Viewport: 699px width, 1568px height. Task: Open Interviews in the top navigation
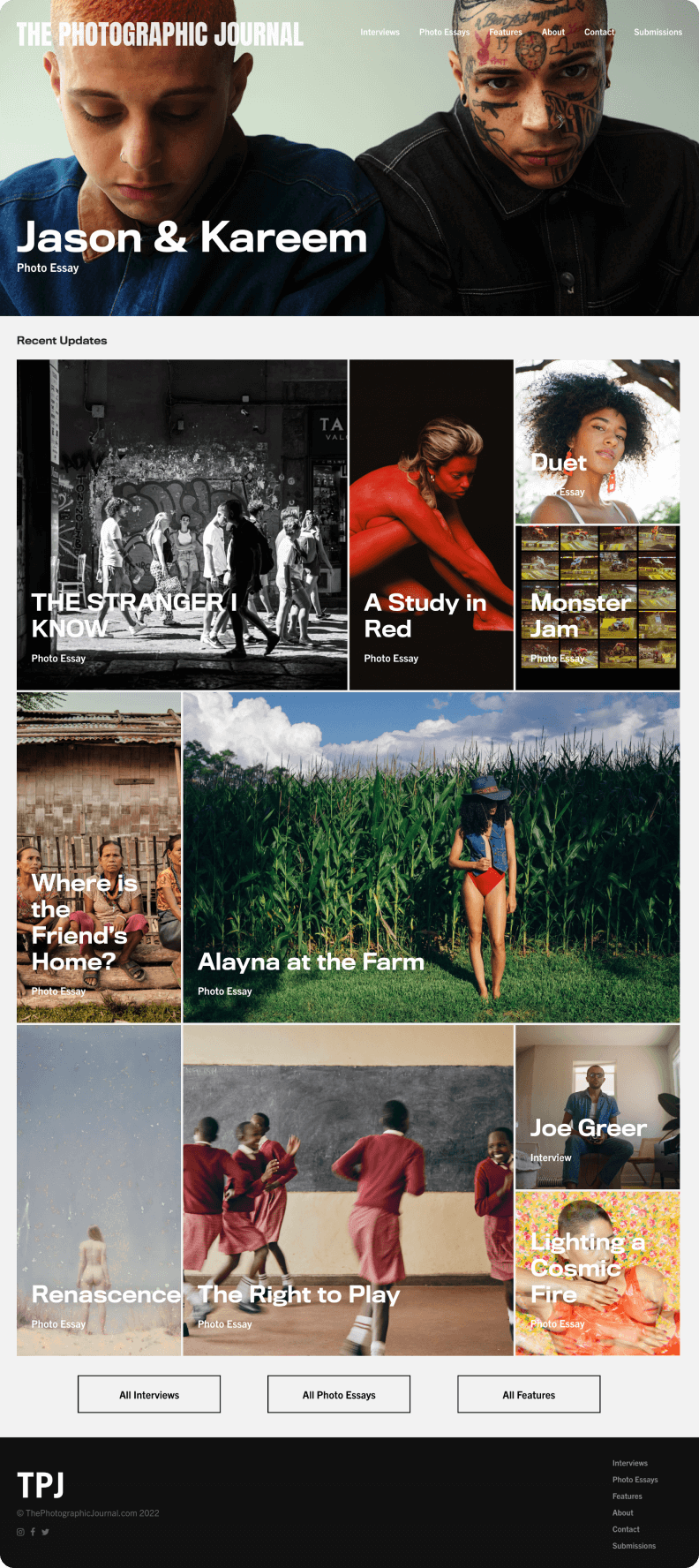tap(380, 33)
